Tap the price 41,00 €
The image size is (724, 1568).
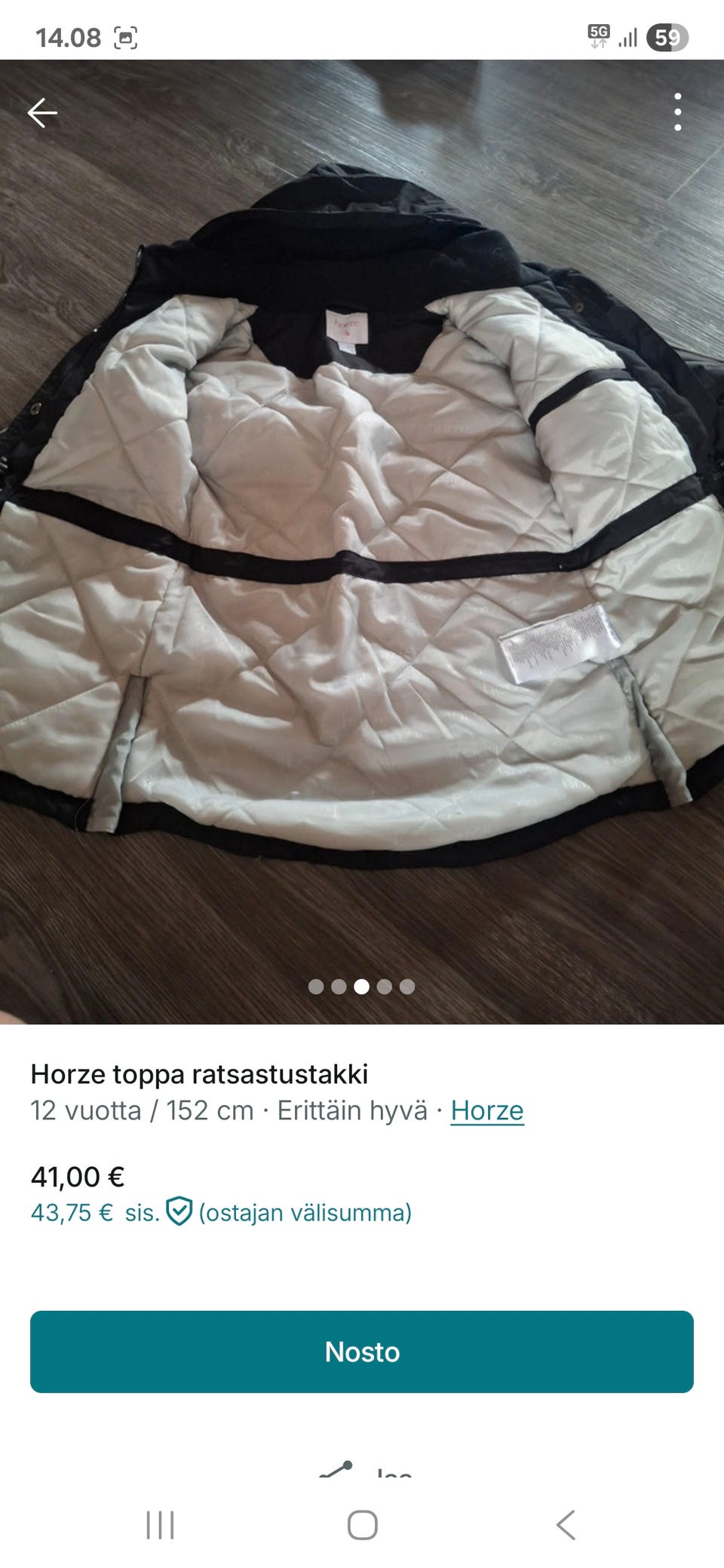78,1176
